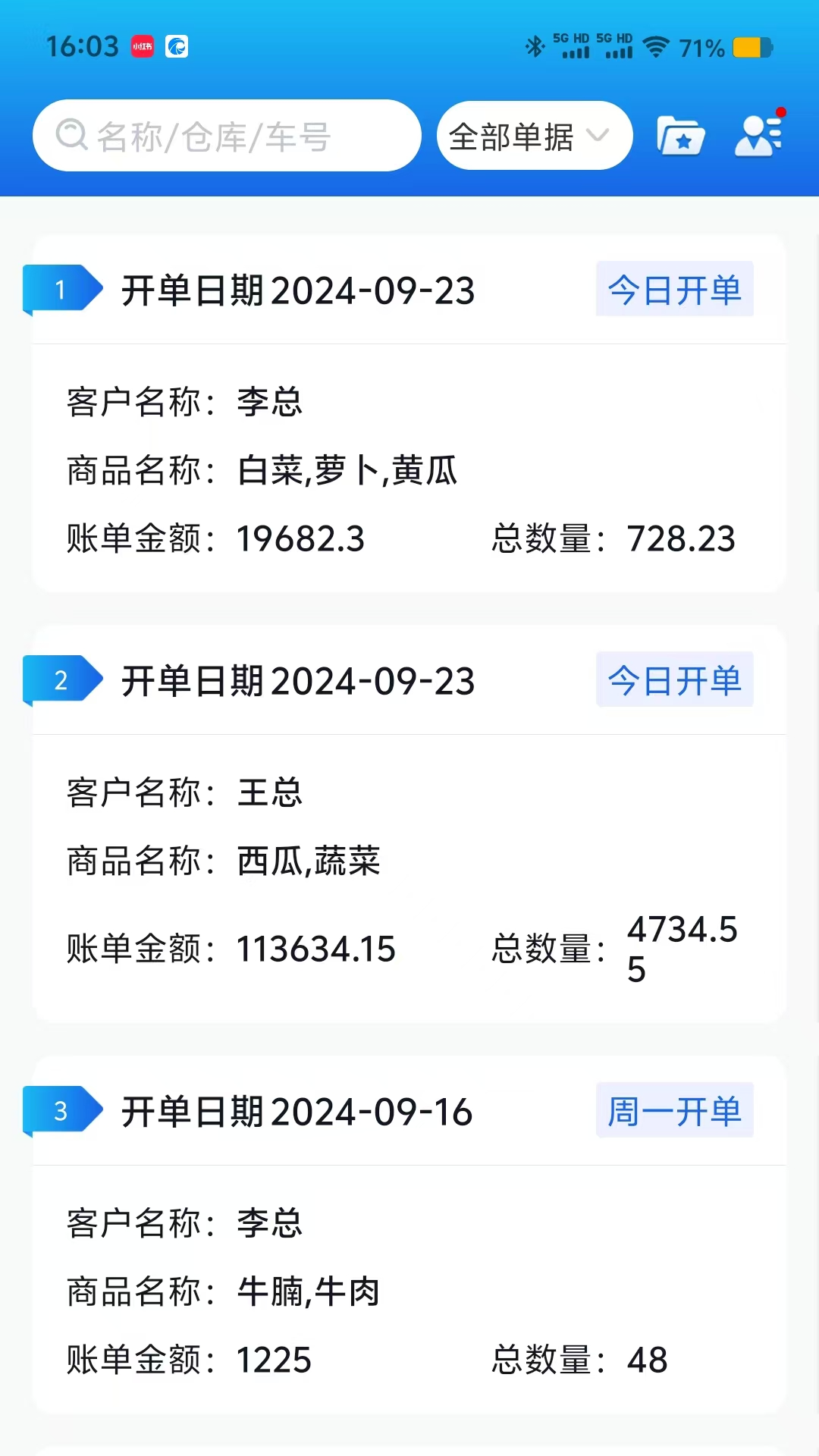Expand the chevron next to 全部单据
The image size is (819, 1456).
point(599,136)
